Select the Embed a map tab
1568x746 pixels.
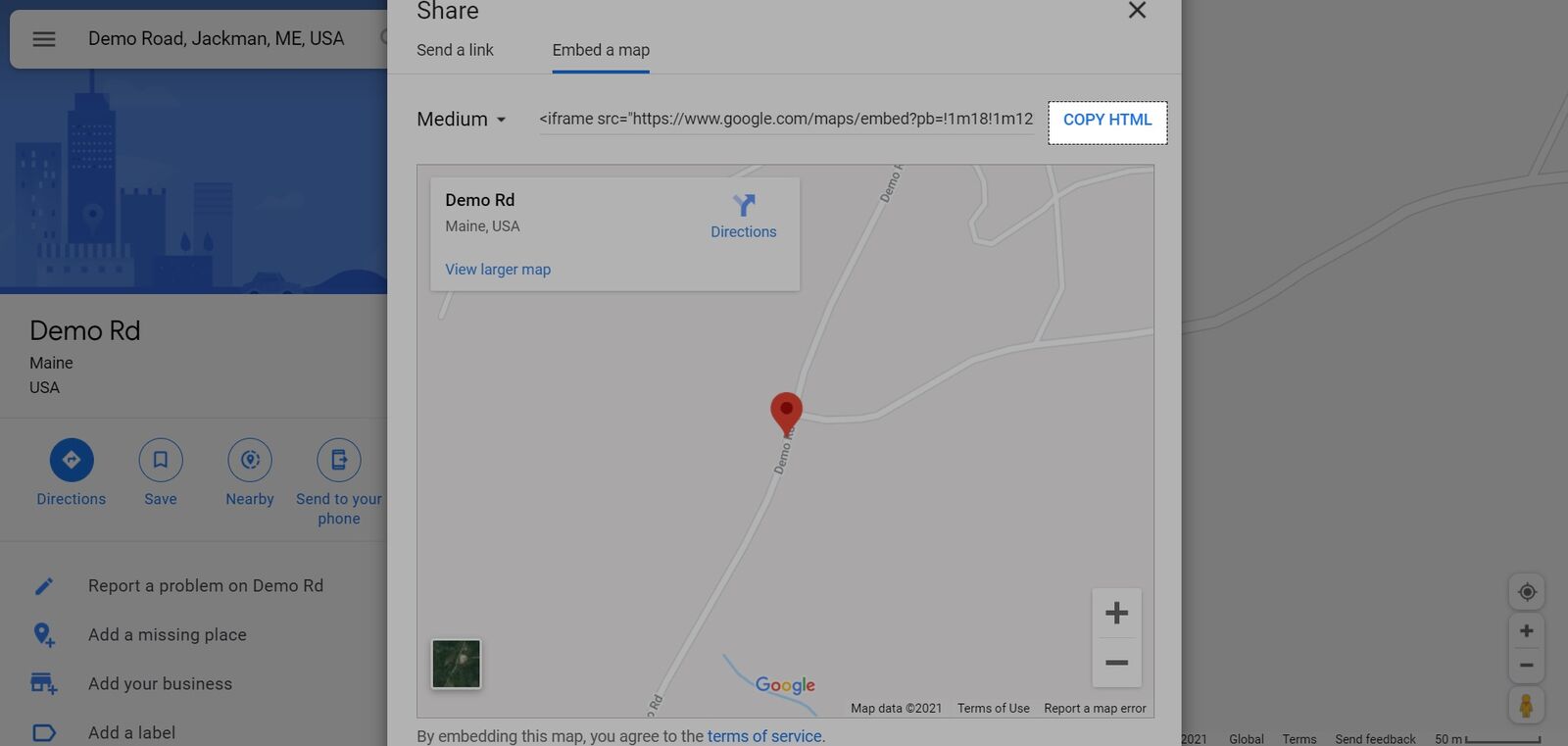pos(601,50)
